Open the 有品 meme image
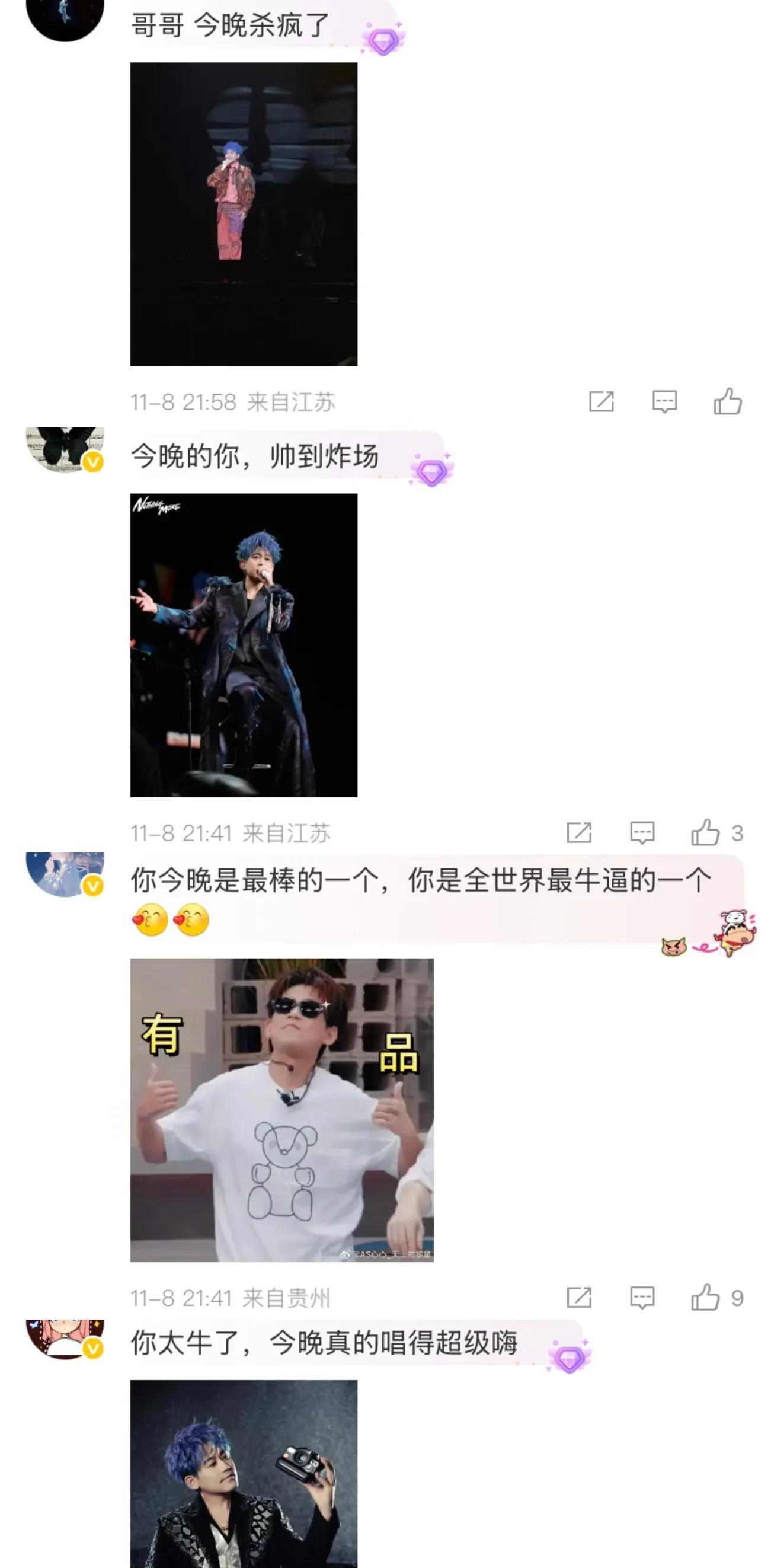The image size is (771, 1568). coord(281,1110)
